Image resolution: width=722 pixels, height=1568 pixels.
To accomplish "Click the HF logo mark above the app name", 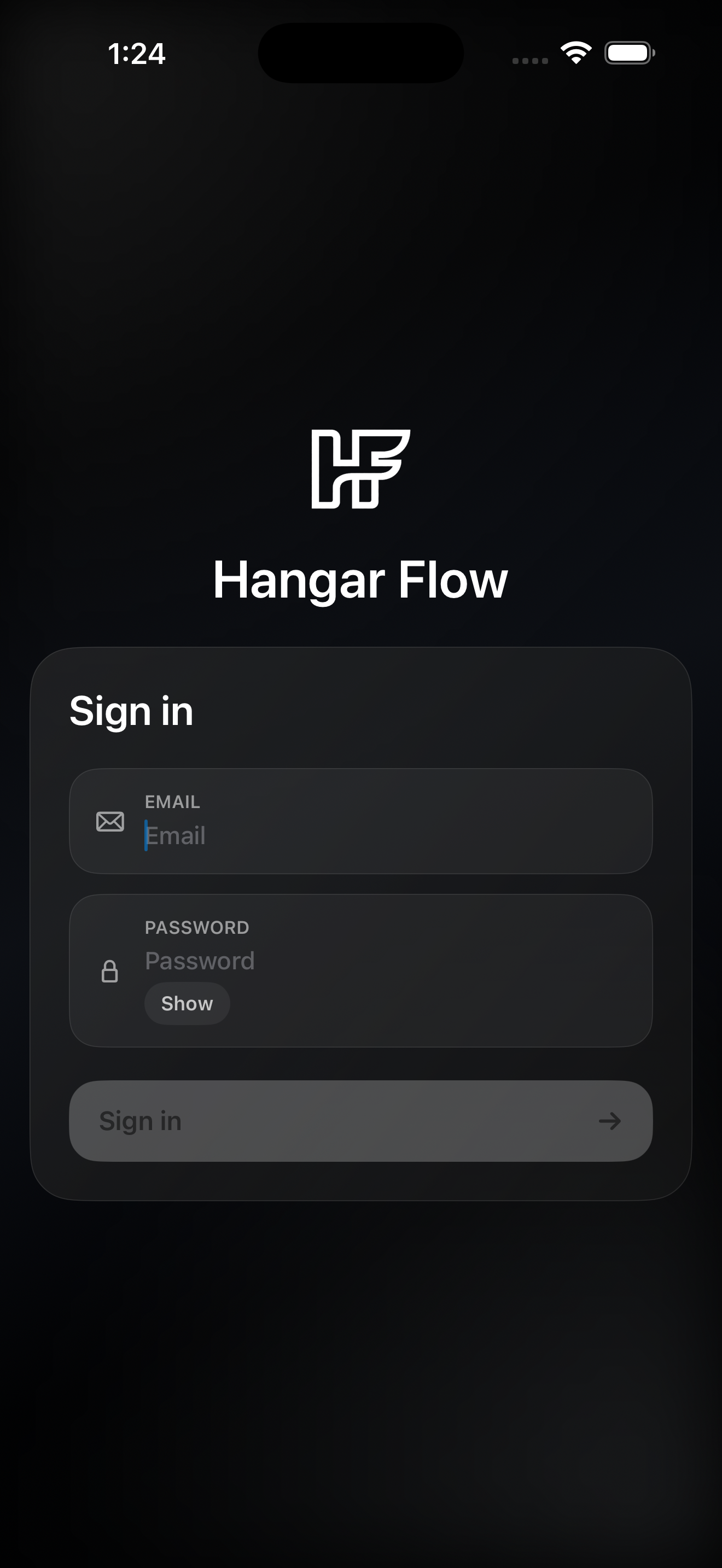I will tap(361, 469).
